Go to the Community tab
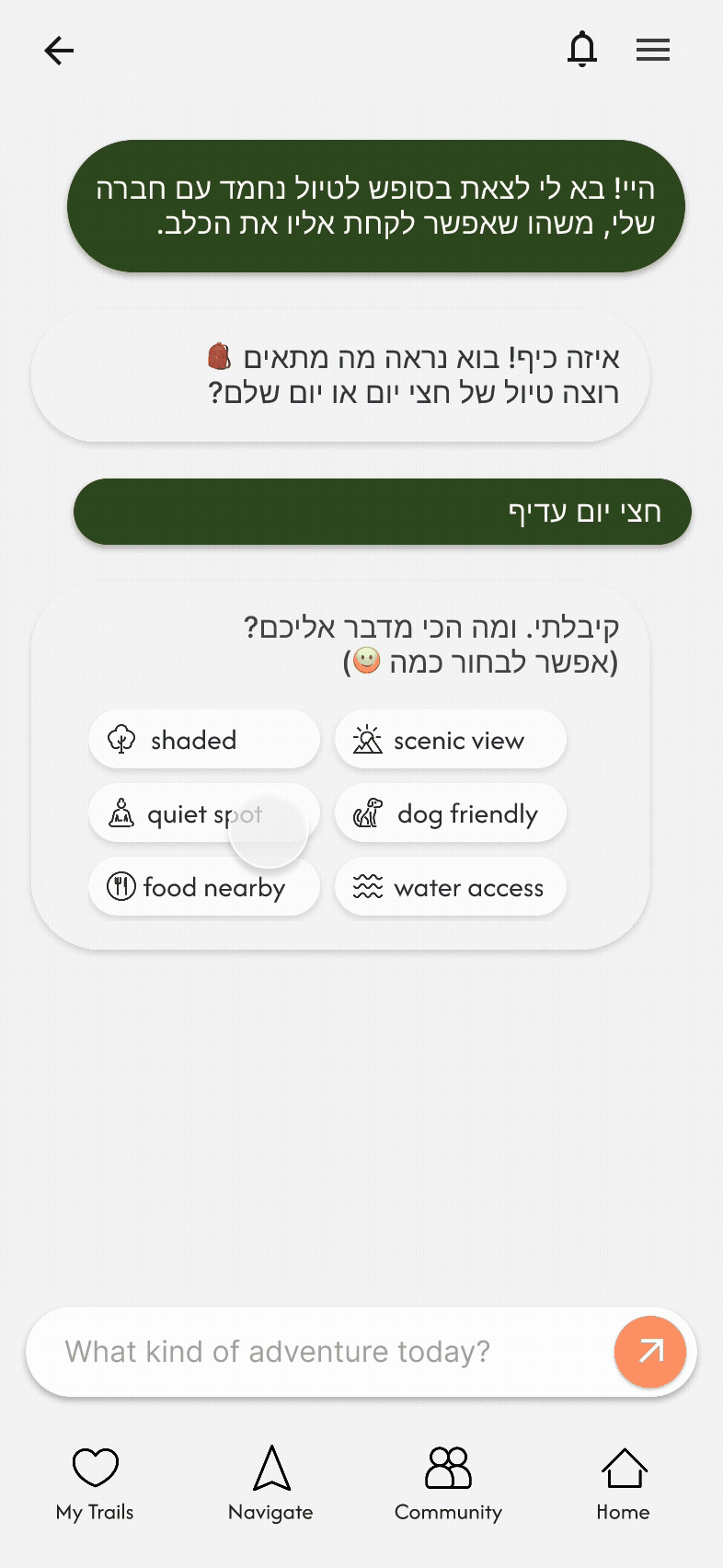 pyautogui.click(x=448, y=1483)
